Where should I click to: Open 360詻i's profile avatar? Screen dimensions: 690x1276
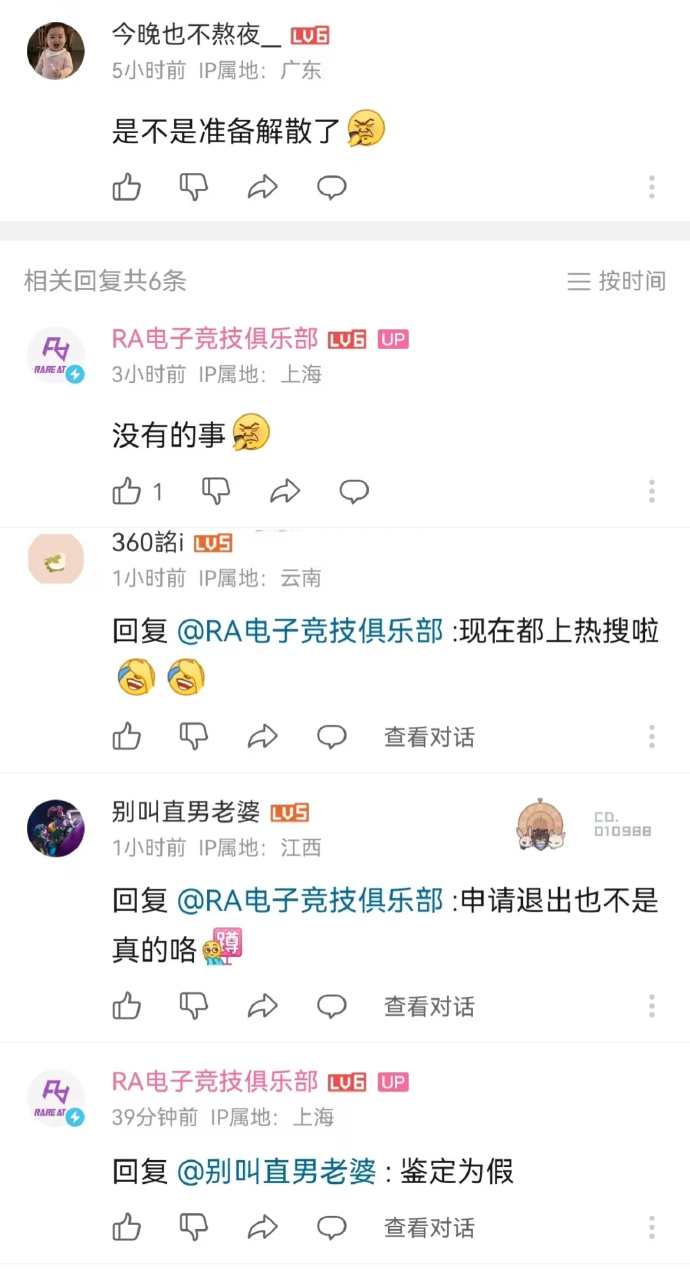[55, 559]
